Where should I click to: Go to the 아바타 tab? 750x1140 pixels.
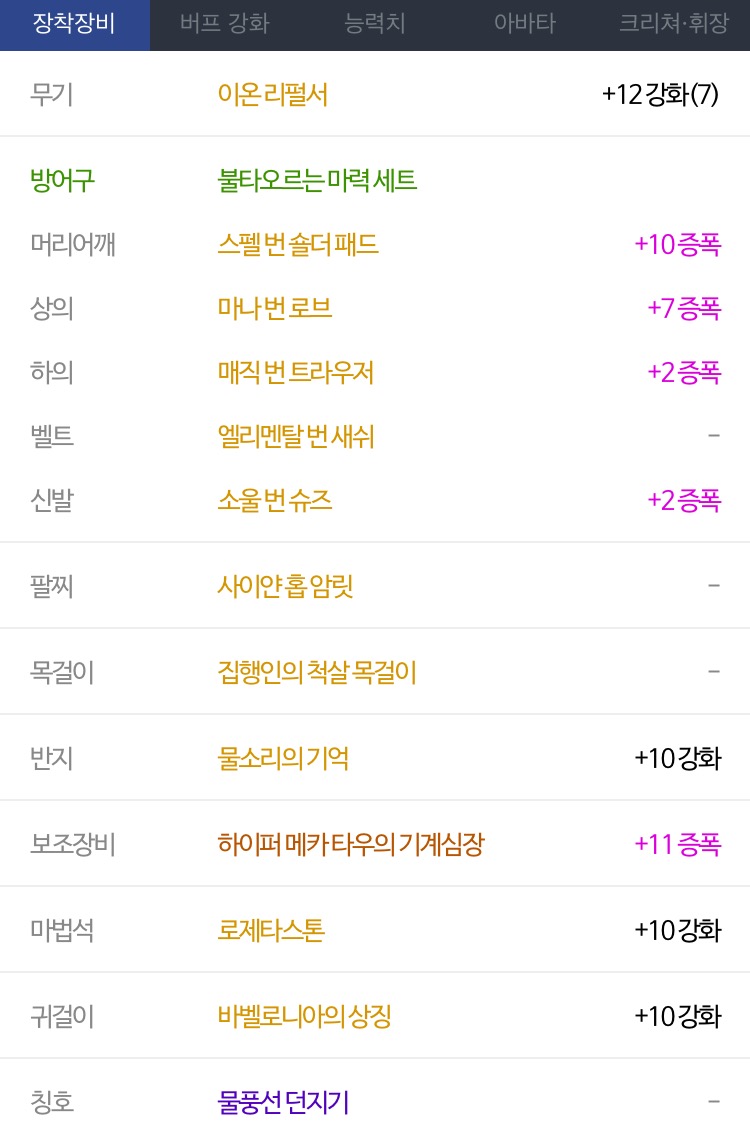(524, 24)
